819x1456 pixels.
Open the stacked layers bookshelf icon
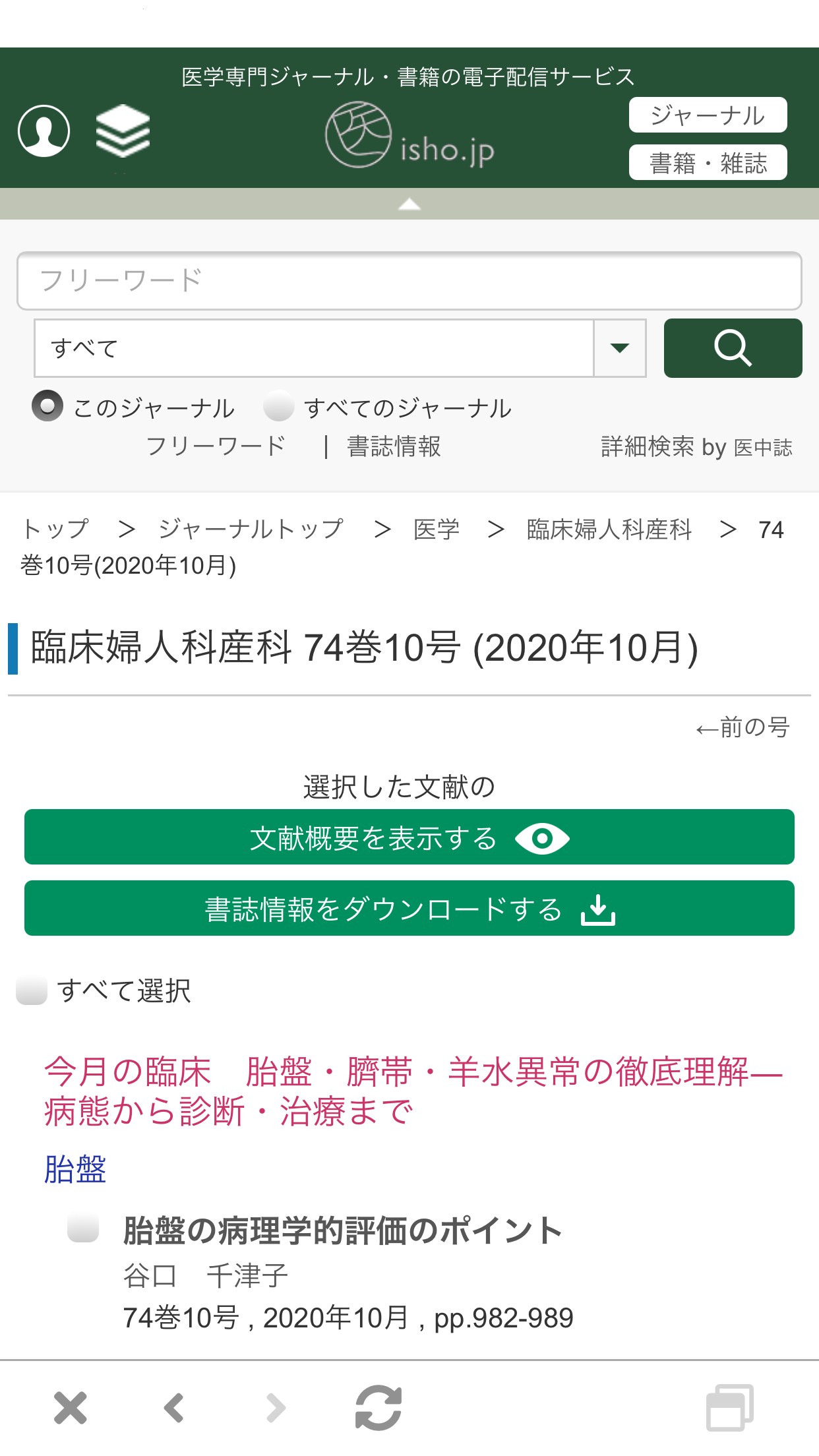[123, 131]
